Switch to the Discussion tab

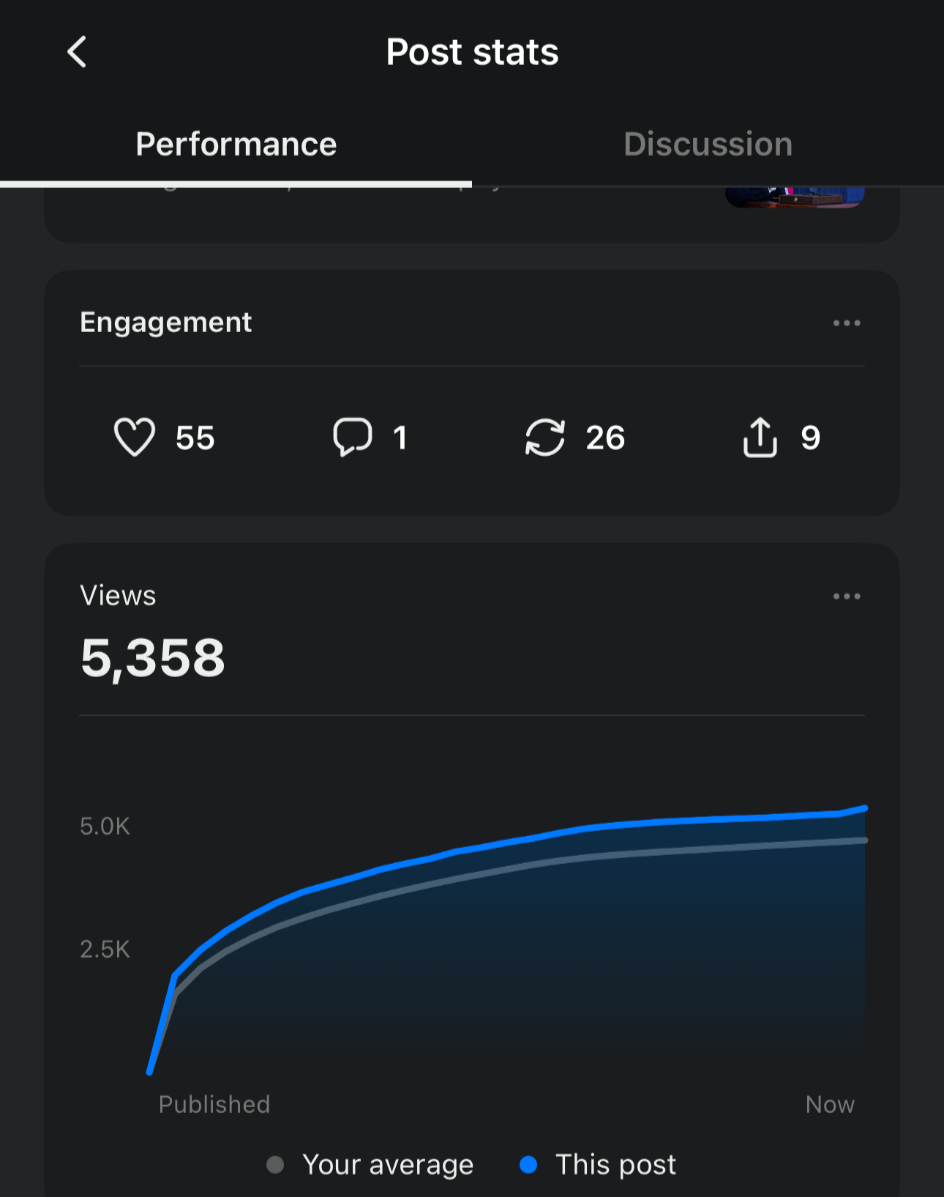(708, 144)
